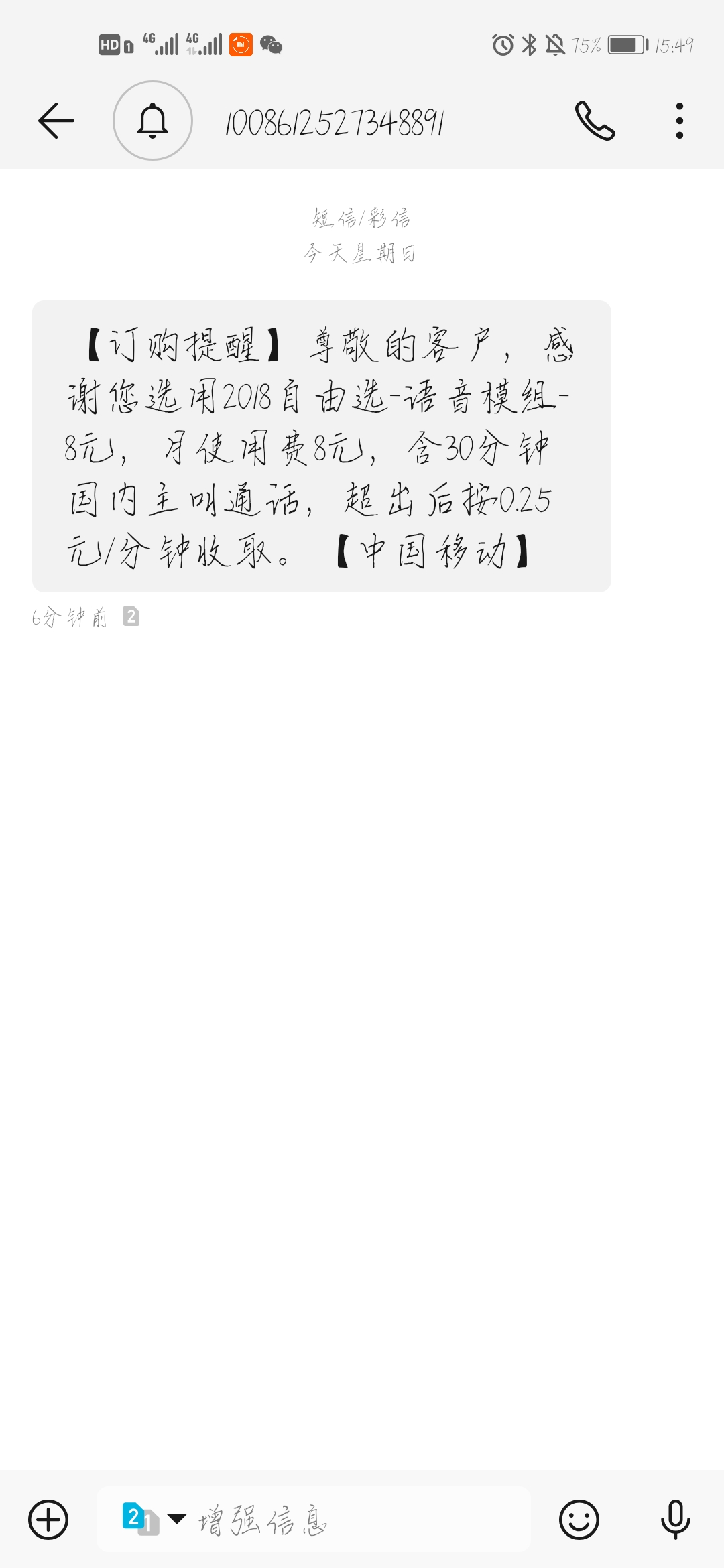Go back to the message list
The image size is (724, 1568).
[x=56, y=121]
